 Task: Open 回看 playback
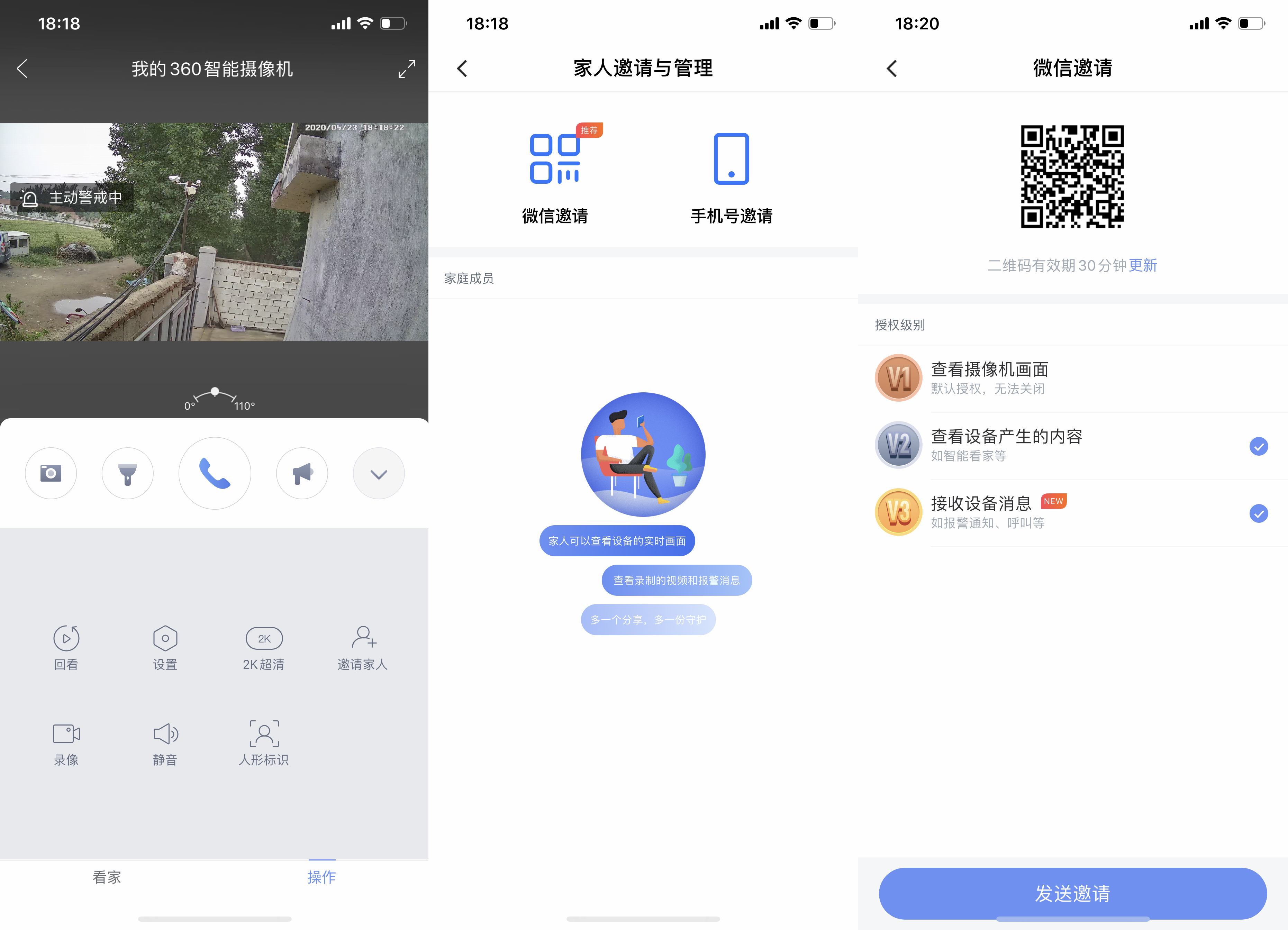pos(66,647)
